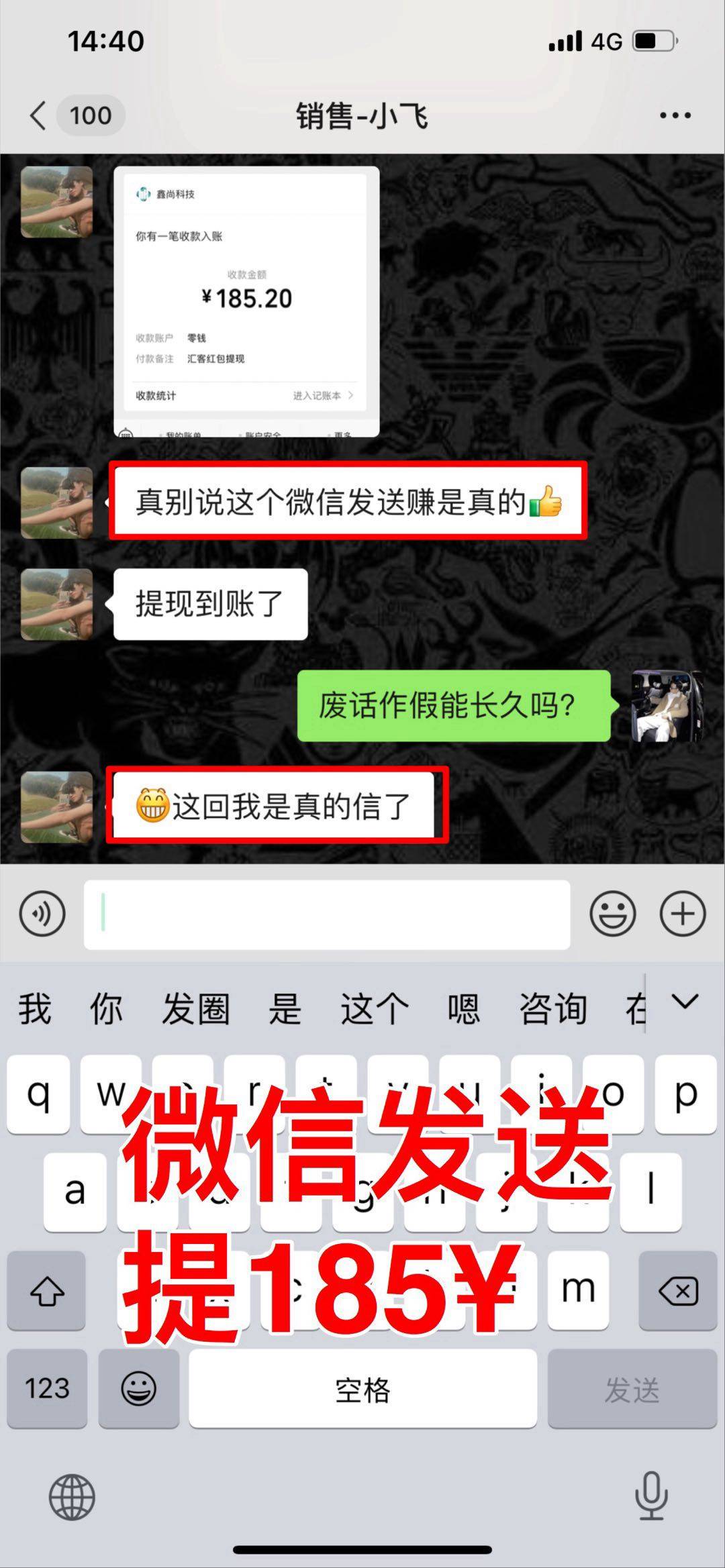Open the chat info overflow menu
This screenshot has height=1568, width=725.
pos(675,115)
